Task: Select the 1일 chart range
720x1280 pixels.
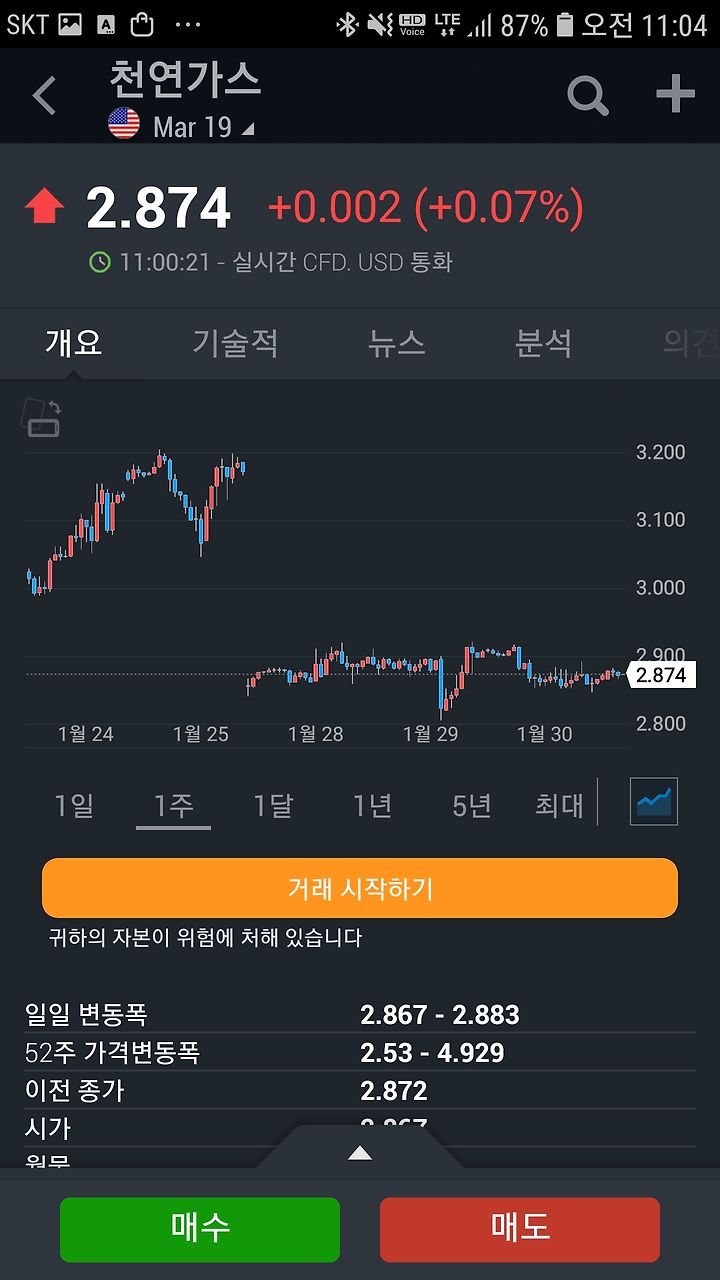Action: [x=74, y=805]
